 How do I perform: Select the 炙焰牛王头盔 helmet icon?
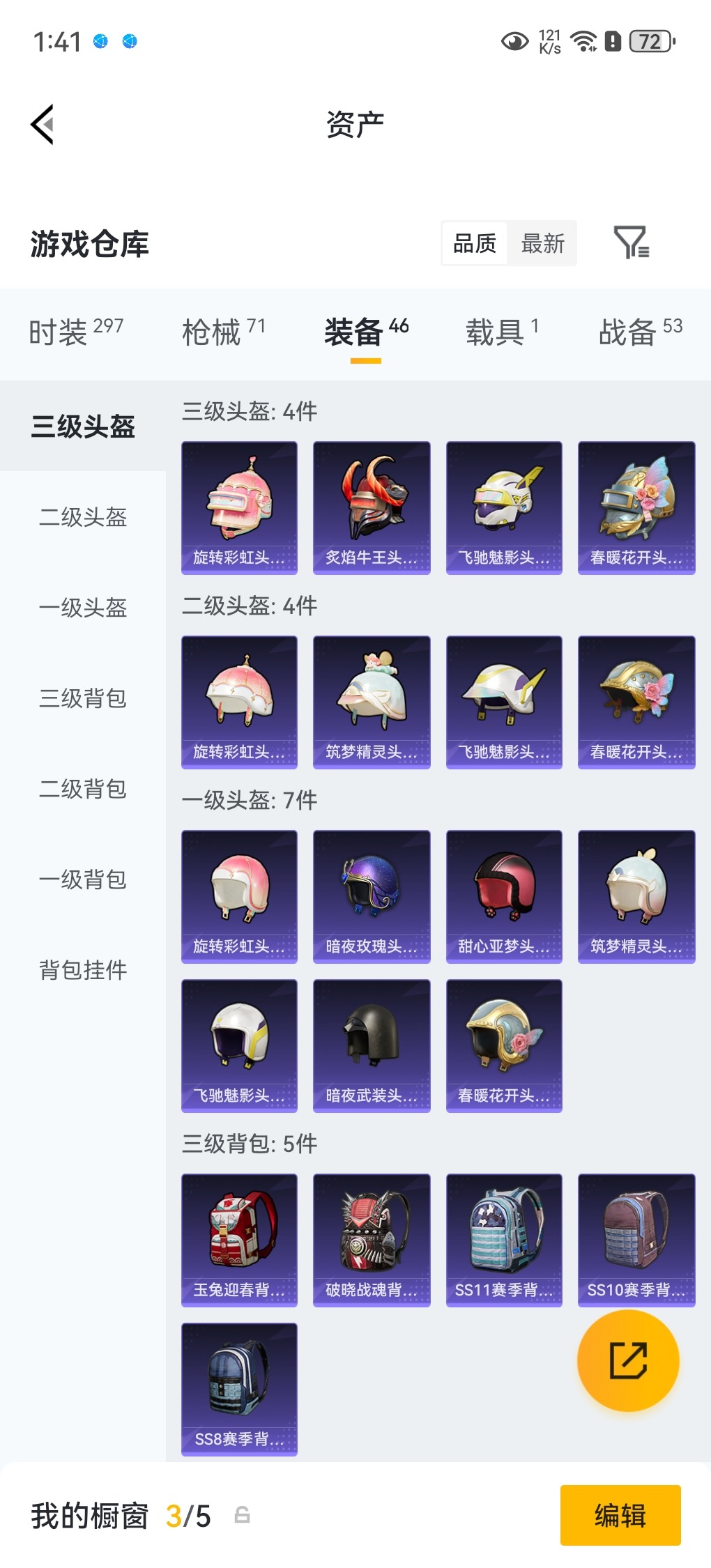[x=372, y=507]
